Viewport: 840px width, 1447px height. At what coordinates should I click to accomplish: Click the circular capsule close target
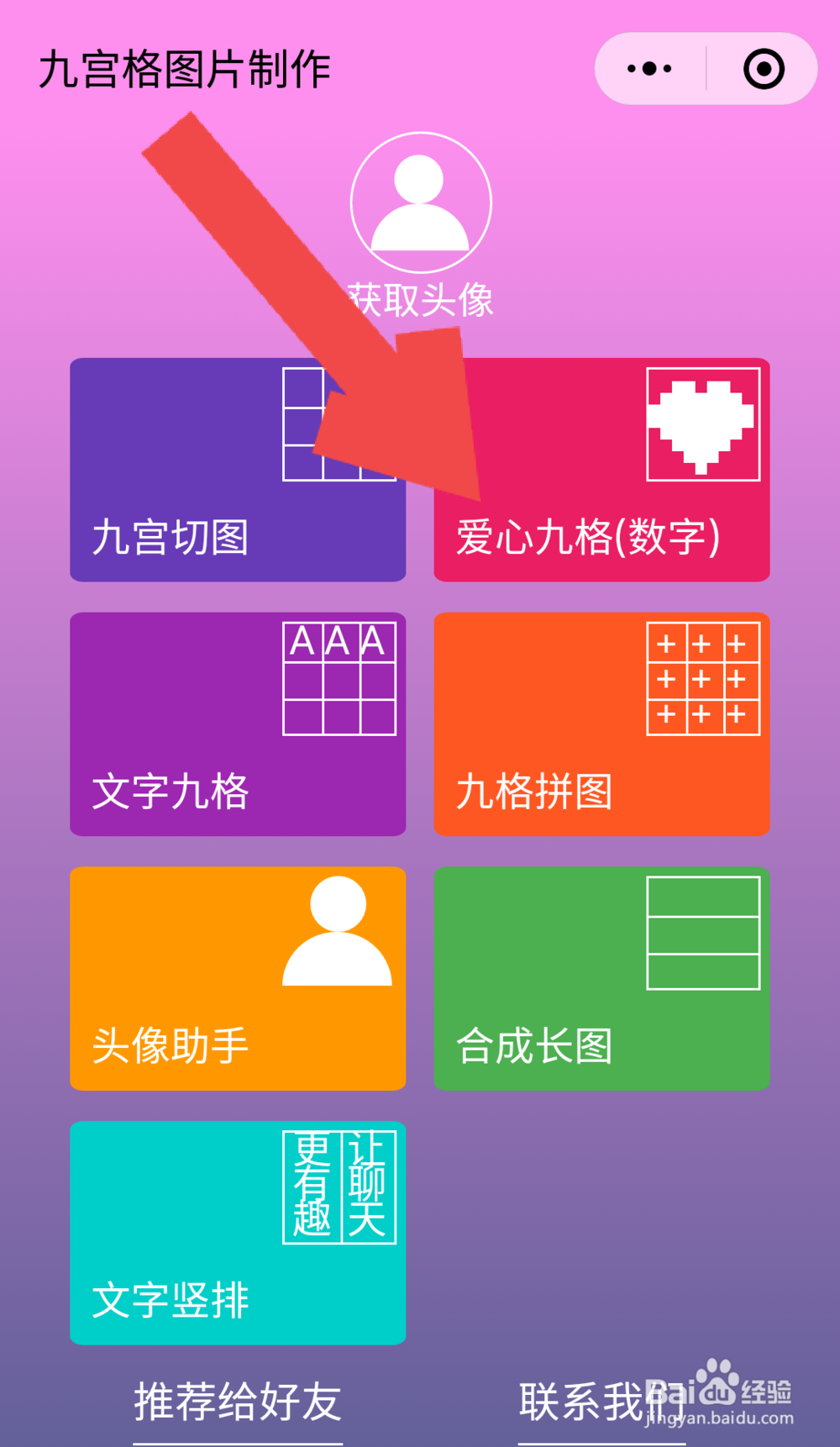click(x=763, y=69)
